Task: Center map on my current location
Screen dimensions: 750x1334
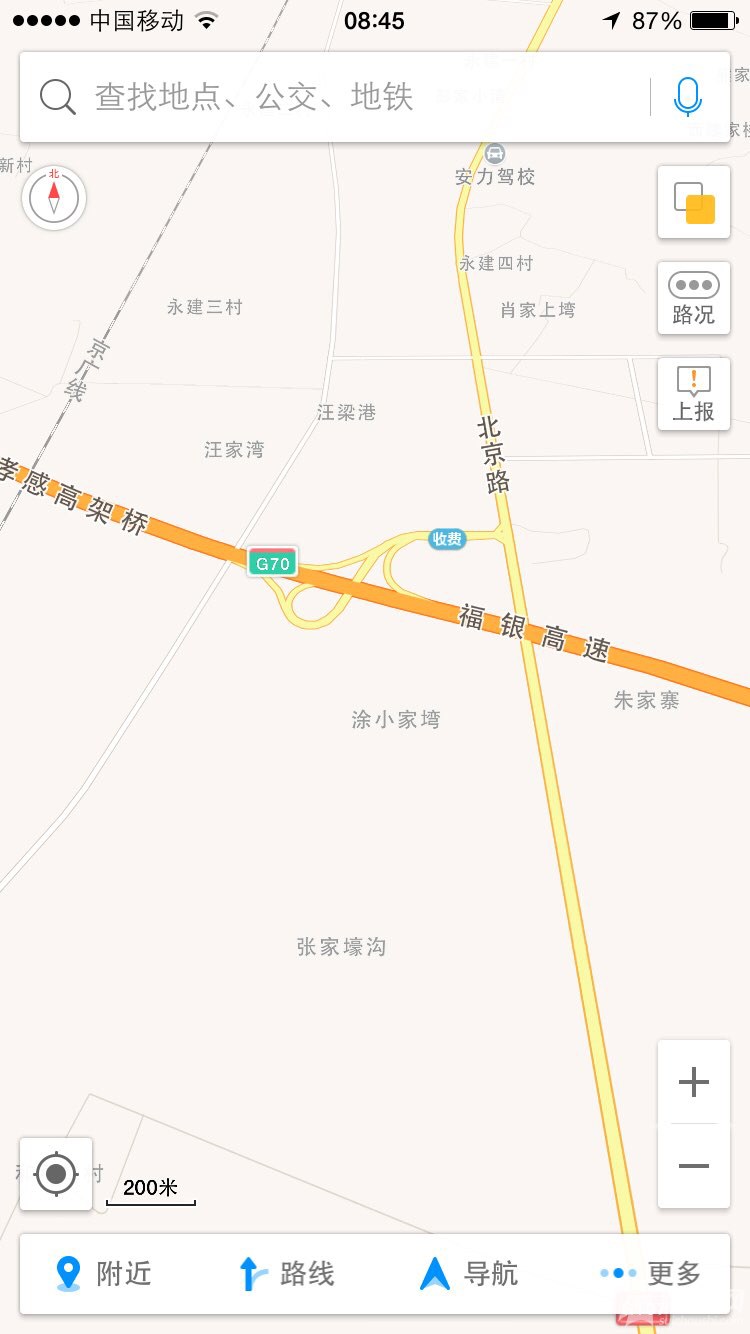Action: click(56, 1173)
